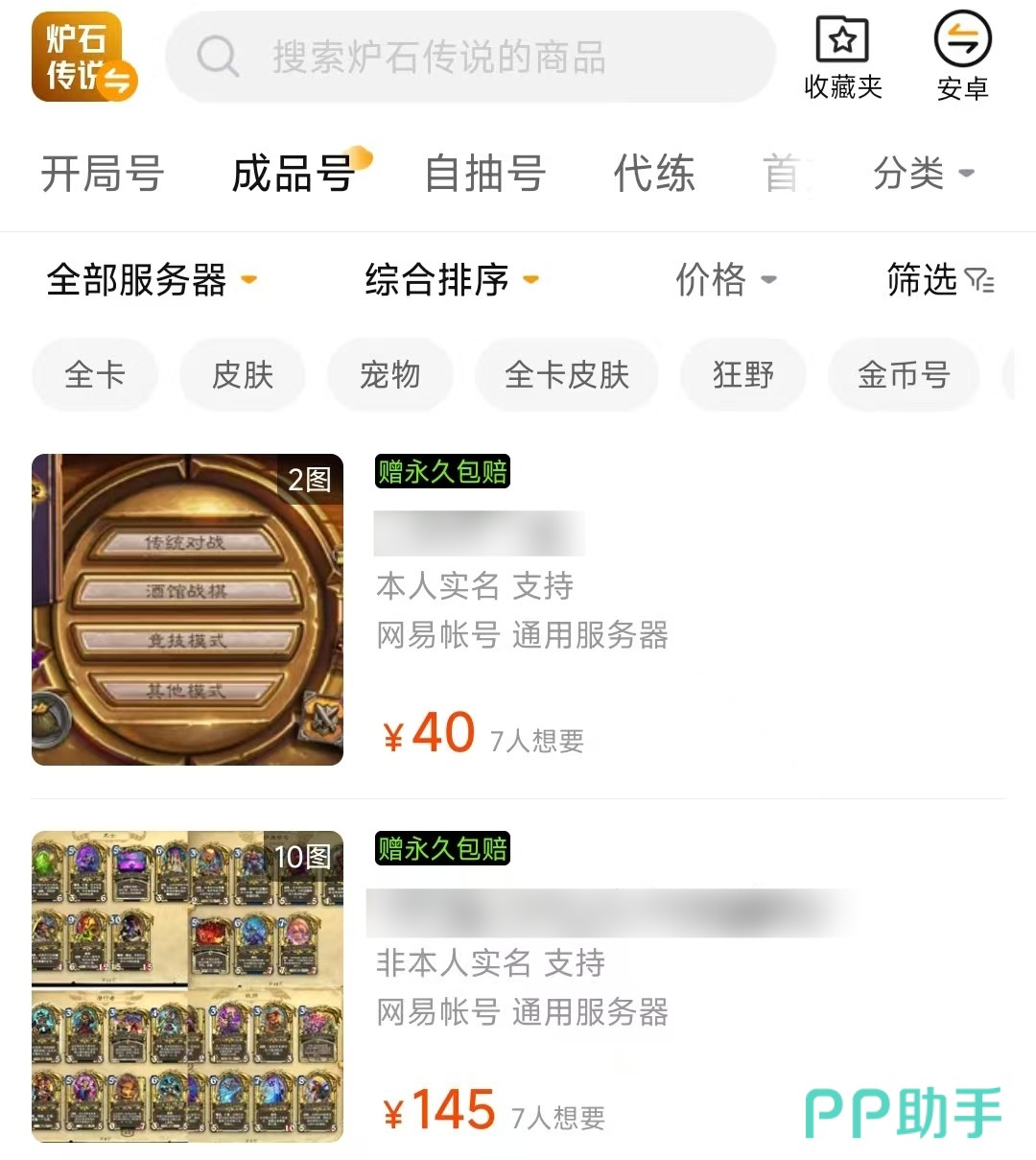Filter by the 狂野 chip
This screenshot has height=1160, width=1036.
pos(742,374)
